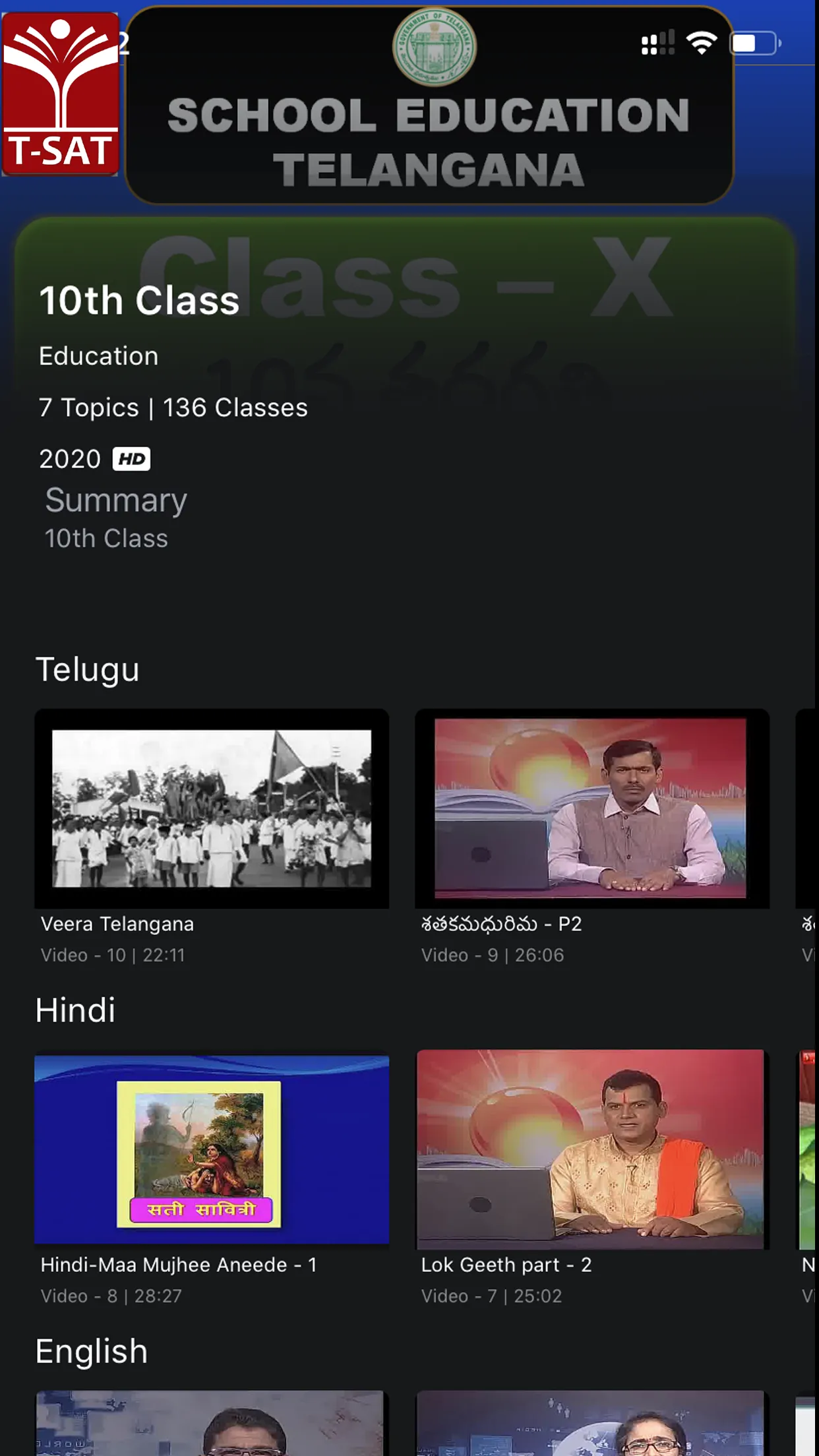Screen dimensions: 819x1456
Task: Tap the 10th Class title
Action: (x=140, y=300)
